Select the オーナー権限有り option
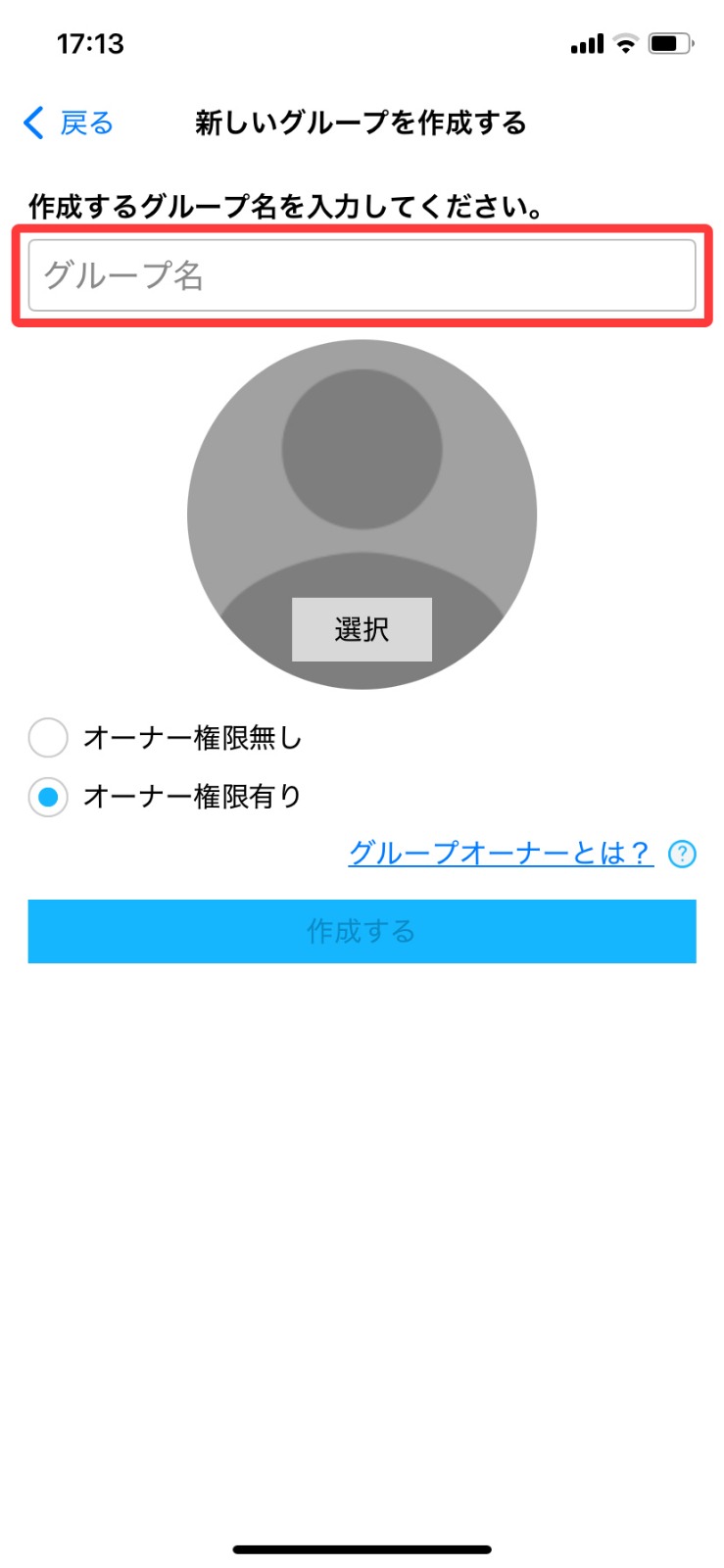724x1568 pixels. tap(165, 797)
